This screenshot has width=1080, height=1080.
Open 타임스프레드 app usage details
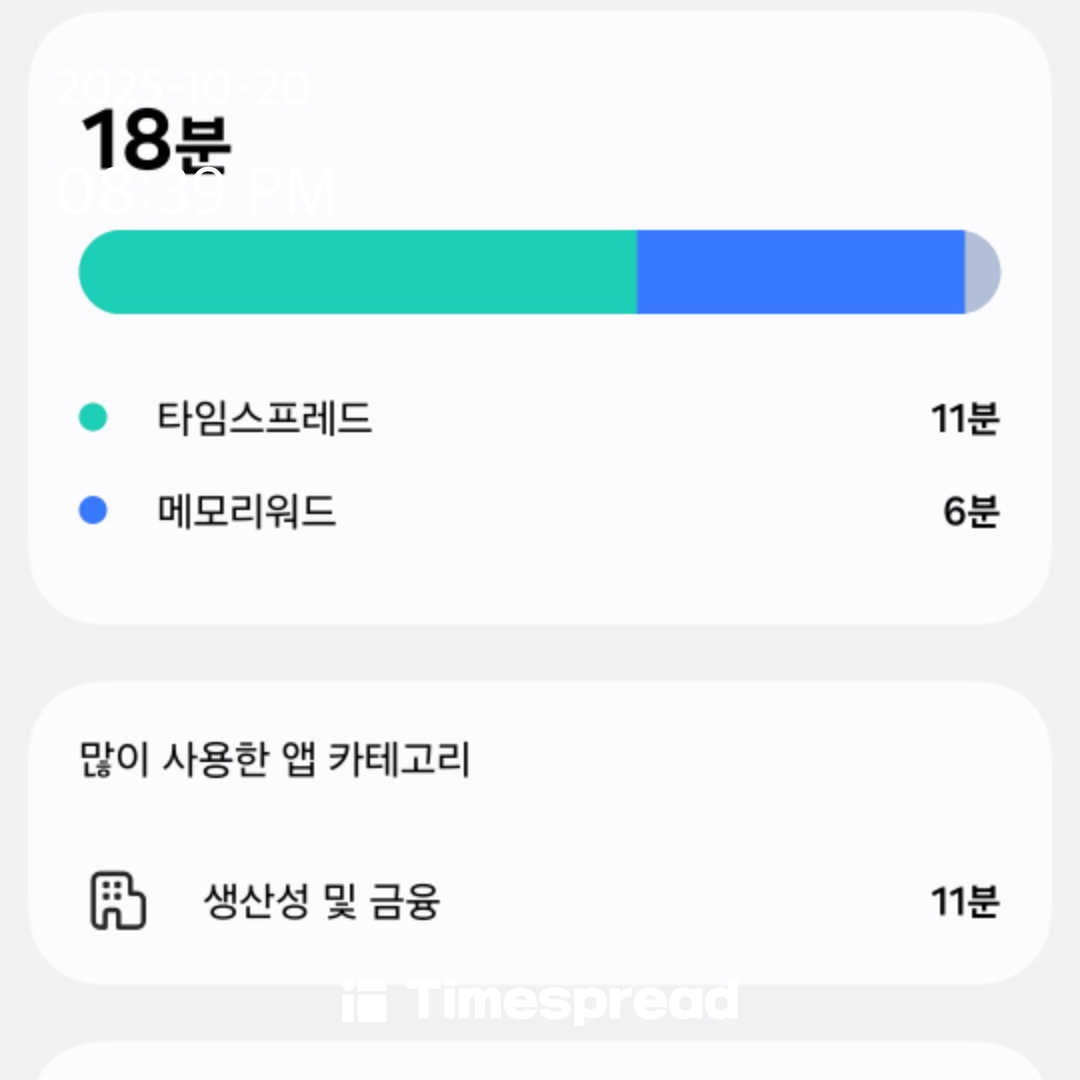tap(265, 417)
